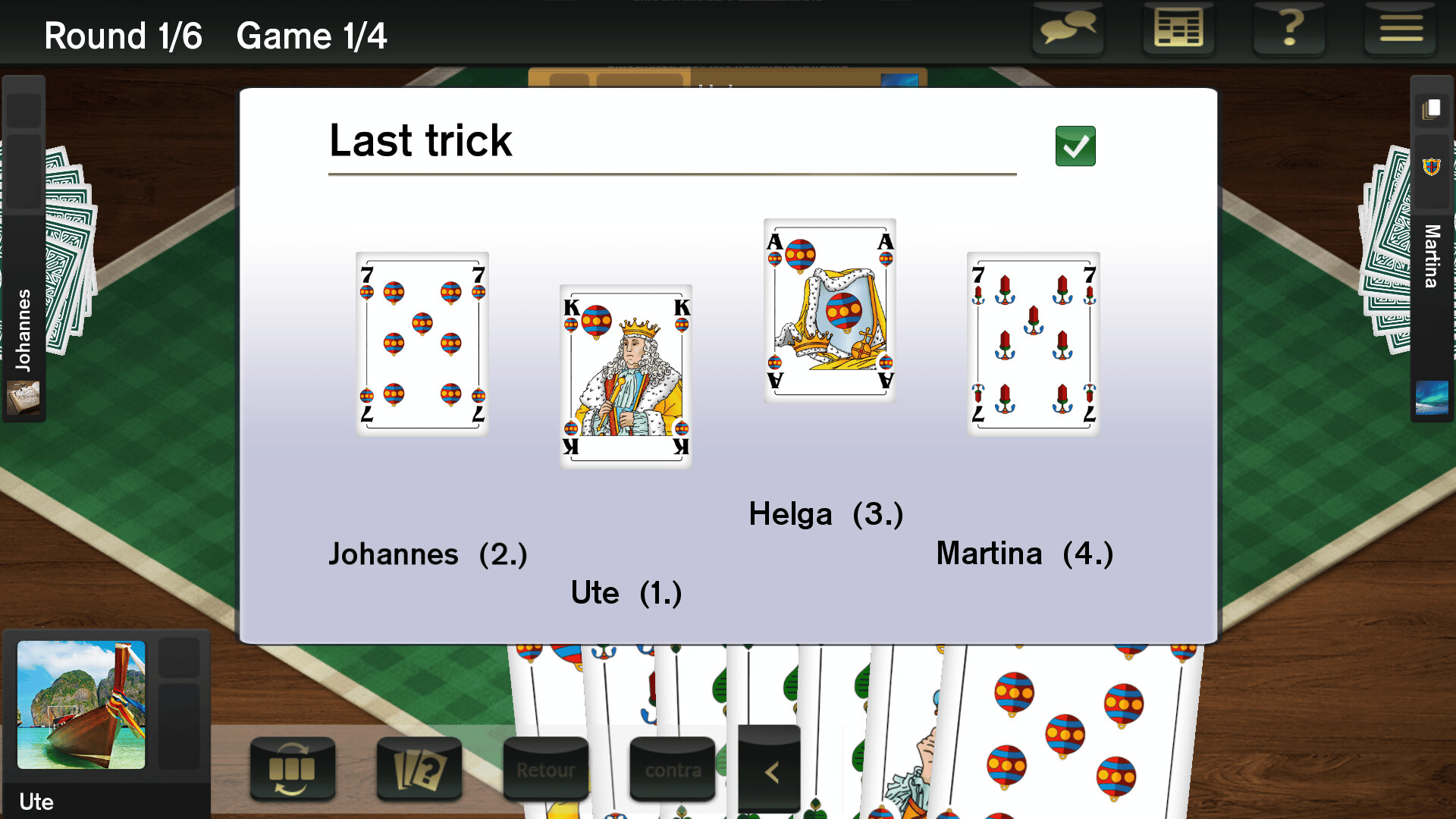The image size is (1456, 819).
Task: Tap the card hint button with question mark
Action: click(419, 770)
